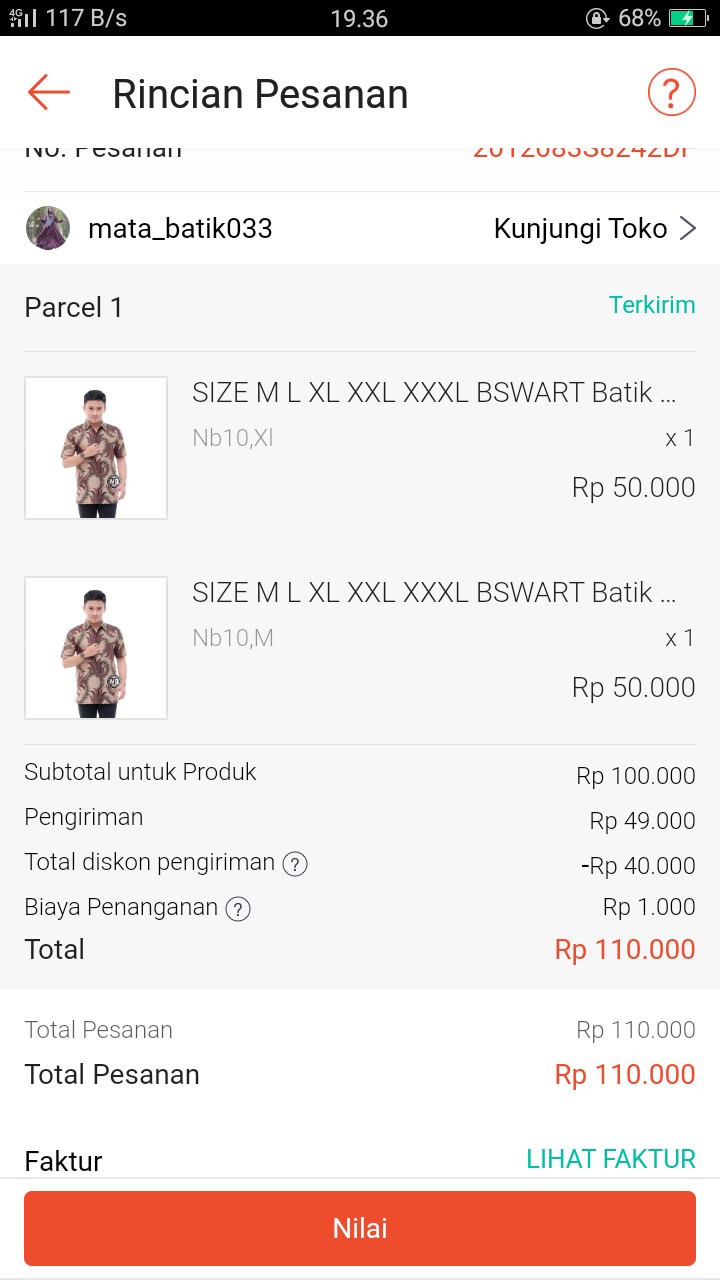720x1280 pixels.
Task: Expand Parcel 1 details
Action: coord(73,308)
